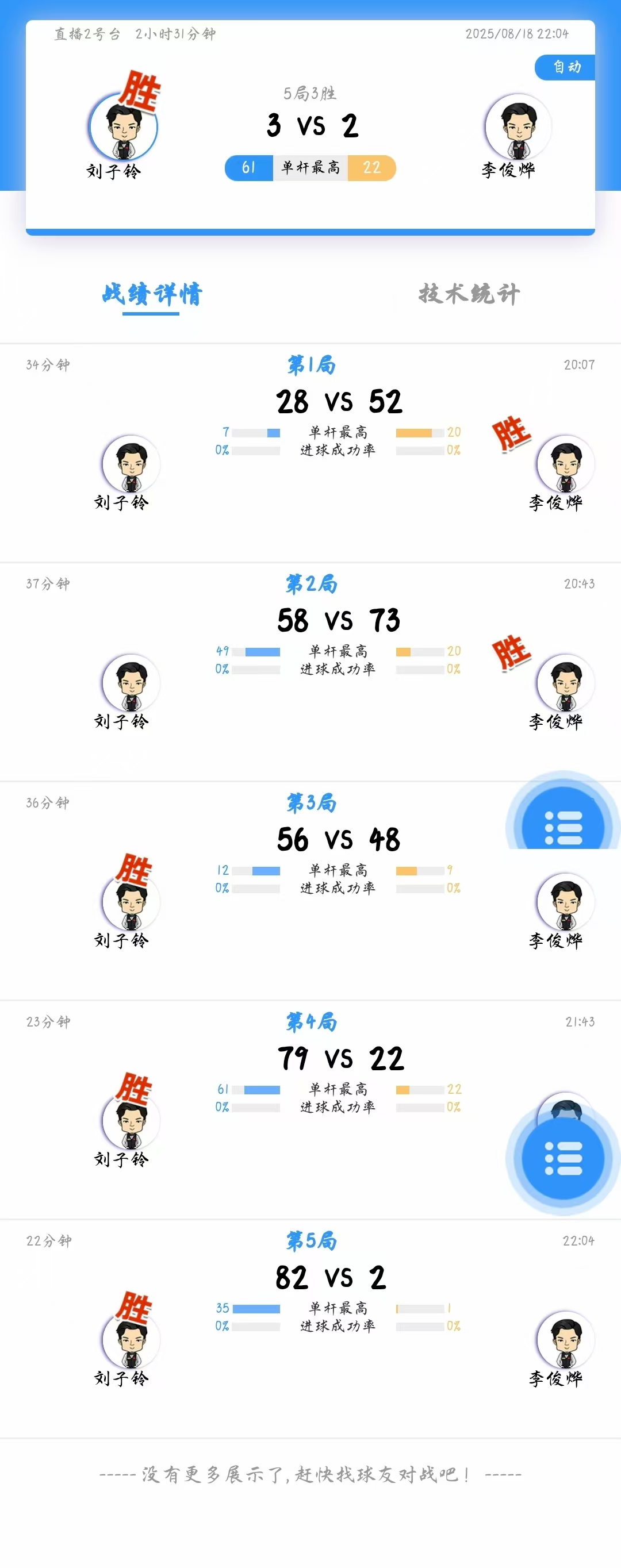
Task: Switch to the 技术统计 tab
Action: click(469, 294)
